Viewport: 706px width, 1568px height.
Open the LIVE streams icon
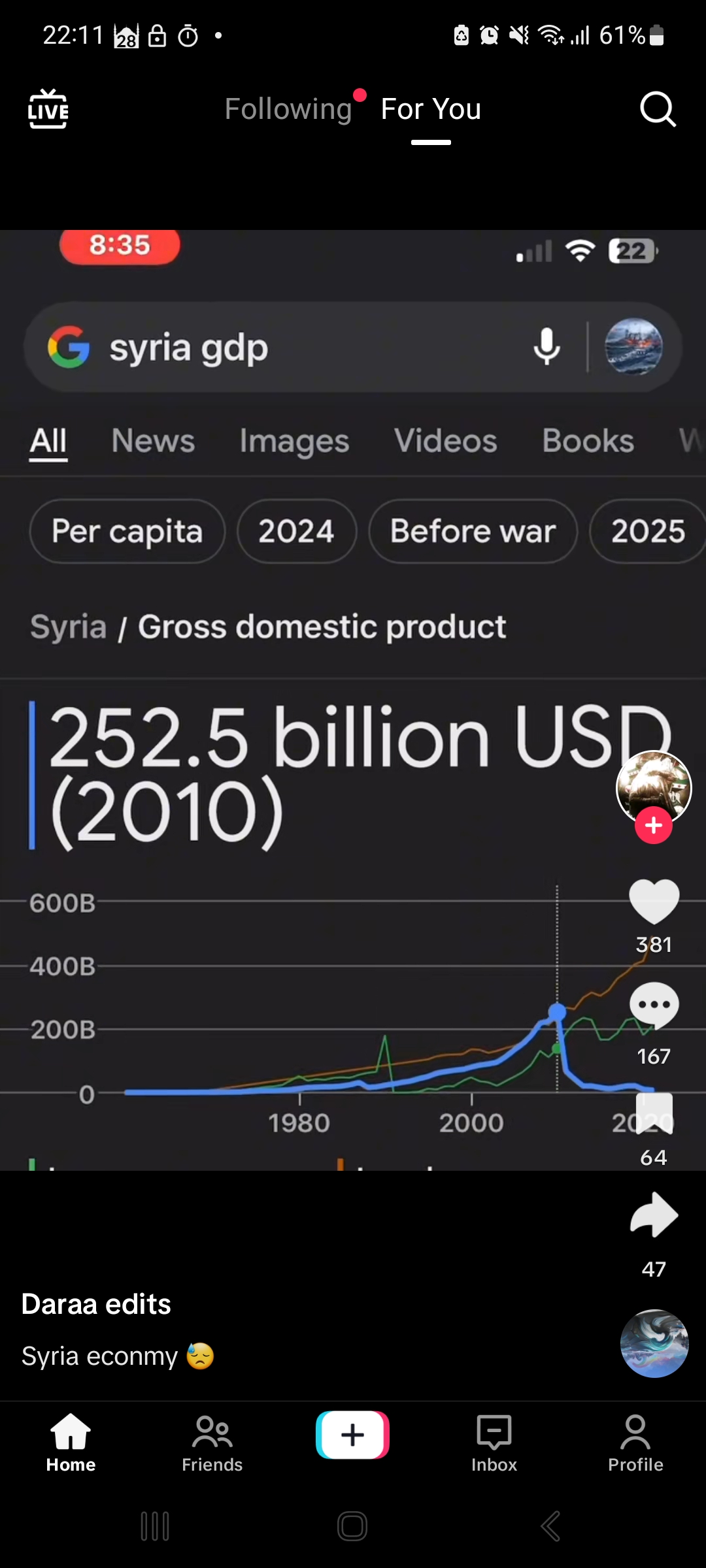[x=48, y=108]
